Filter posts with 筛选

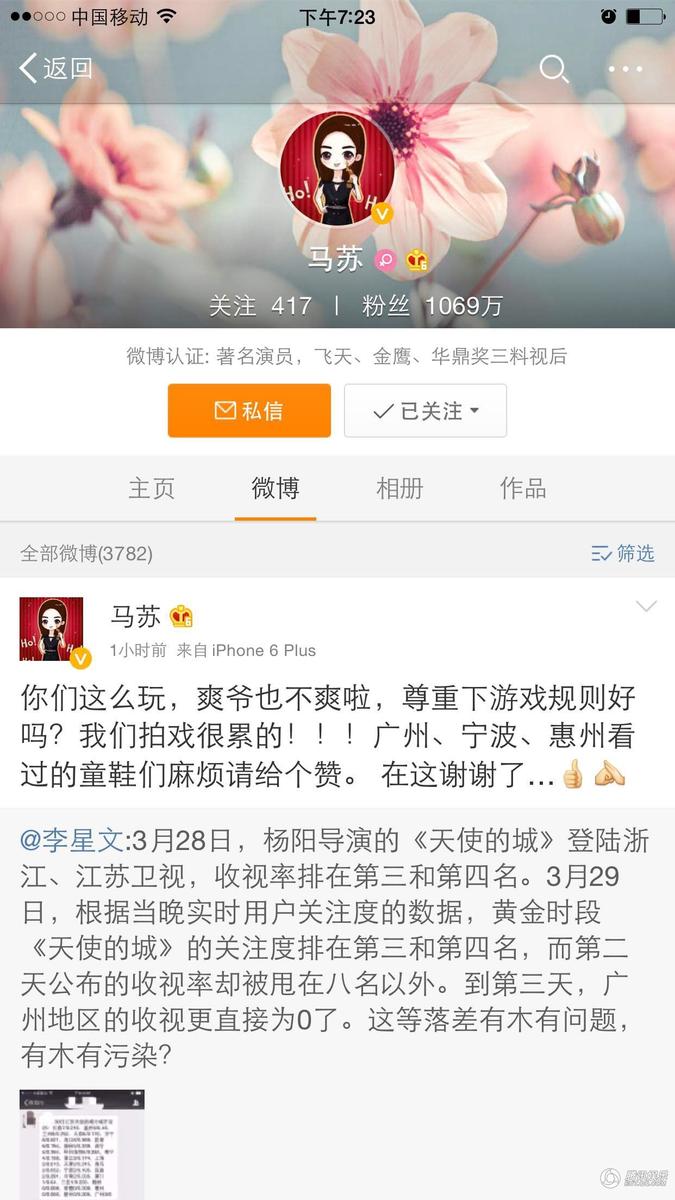(x=622, y=553)
